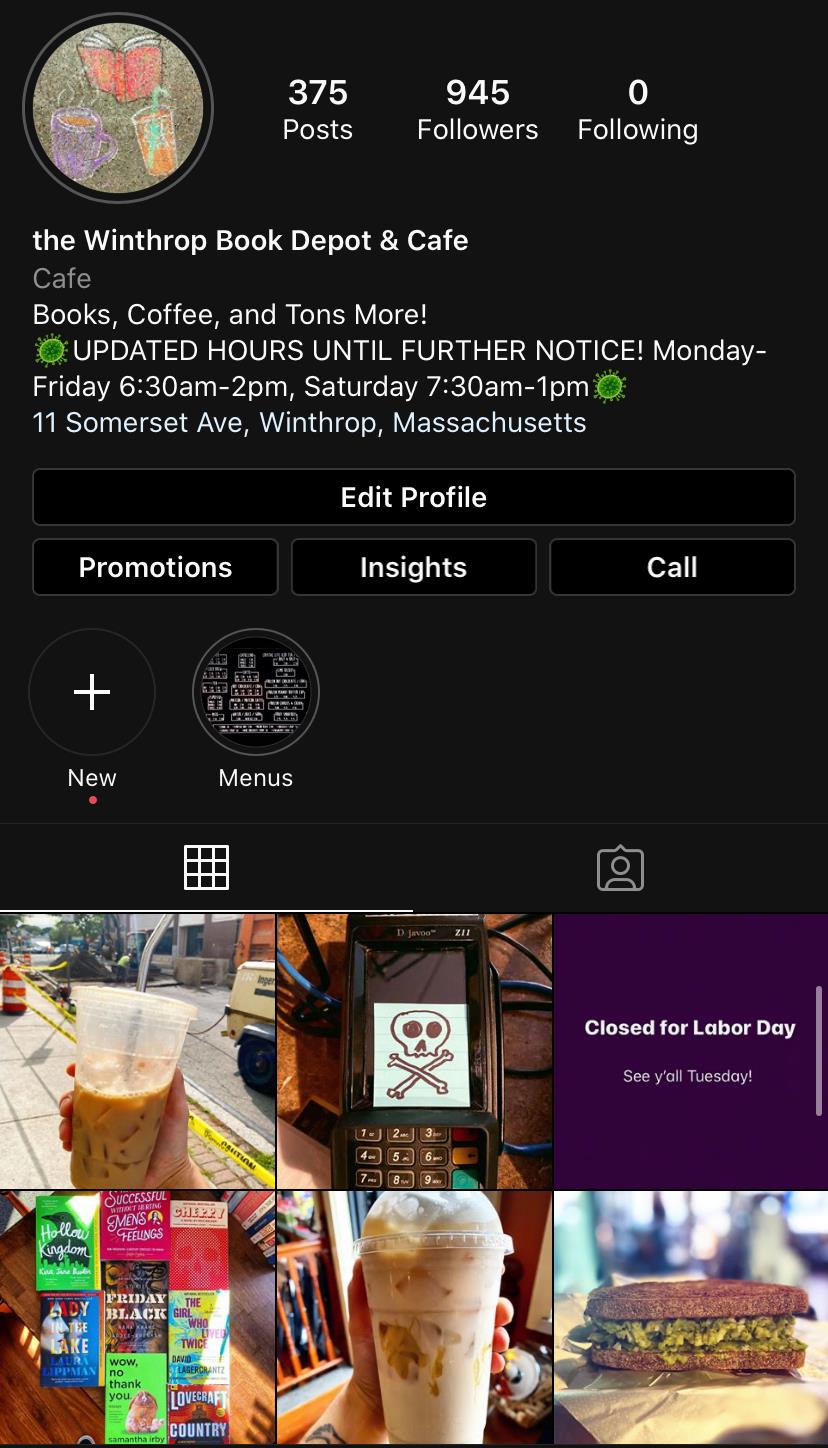View the Following list
The height and width of the screenshot is (1448, 828).
click(637, 110)
